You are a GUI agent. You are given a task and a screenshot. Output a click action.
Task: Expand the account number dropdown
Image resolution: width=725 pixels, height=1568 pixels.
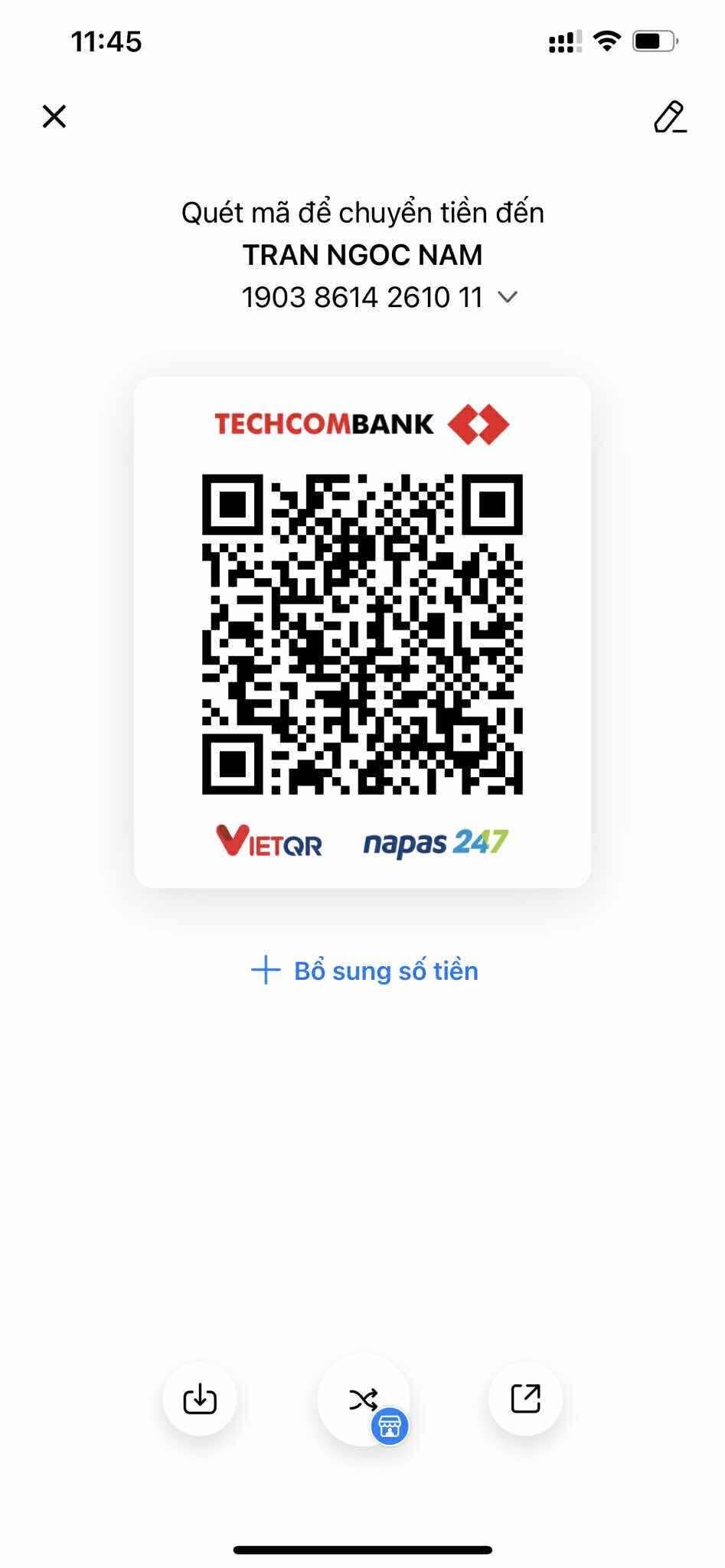[x=508, y=297]
